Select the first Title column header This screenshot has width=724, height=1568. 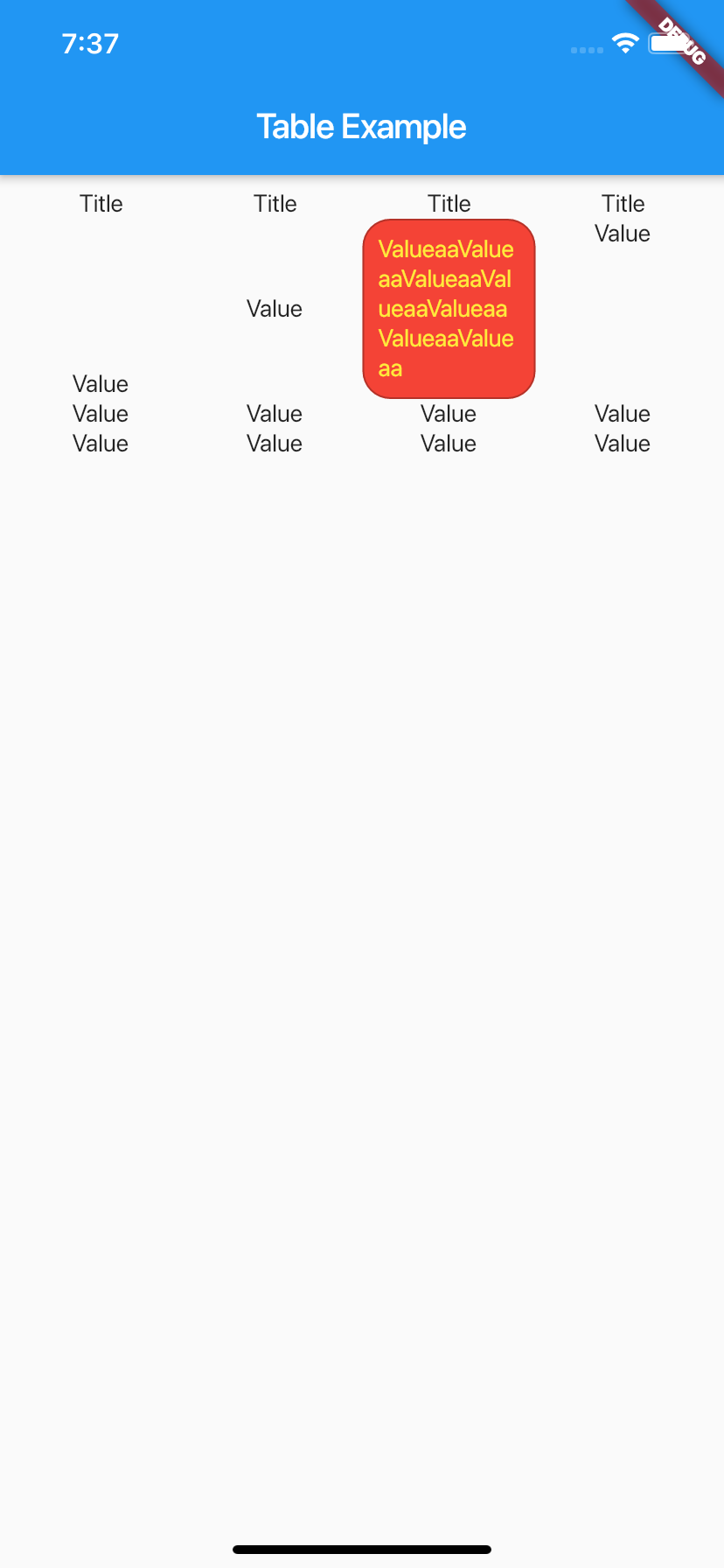point(101,203)
